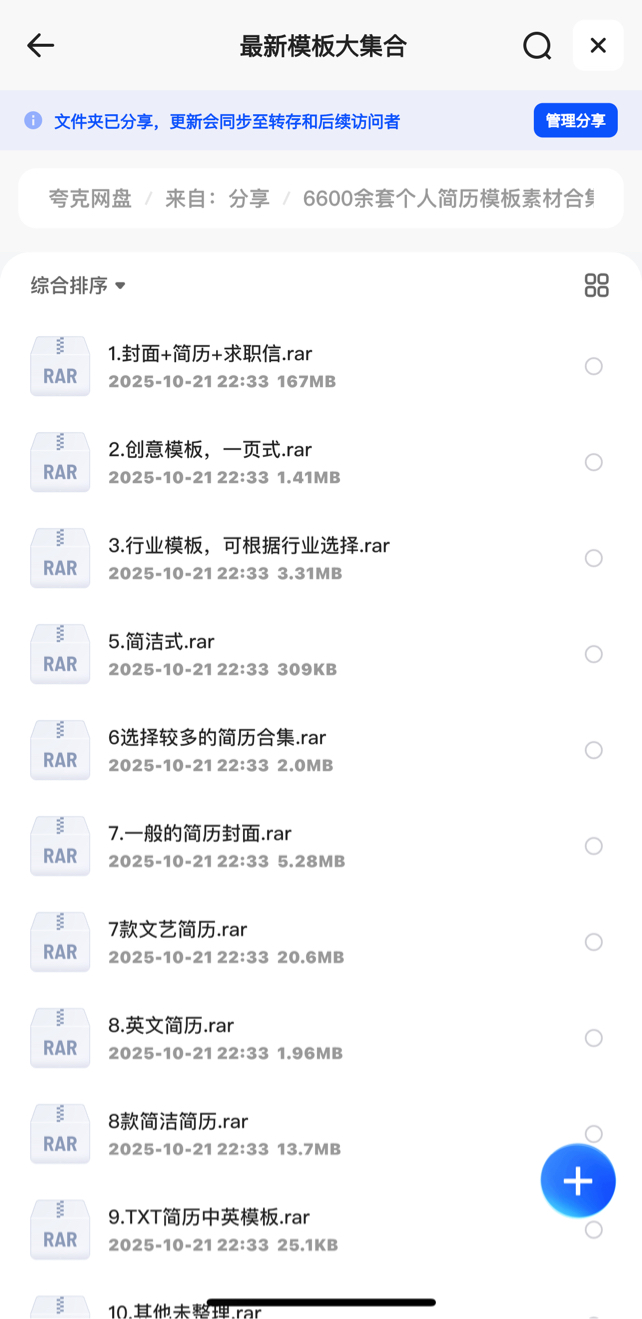Open the 7款文艺简历.rar archive
The width and height of the screenshot is (642, 1319).
[x=177, y=930]
